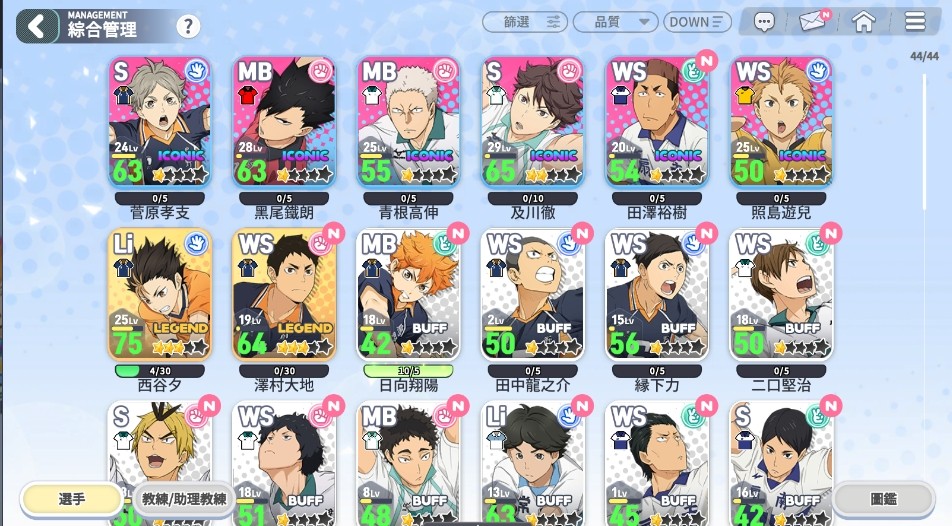The width and height of the screenshot is (952, 526).
Task: Open the chat bubble icon
Action: [x=765, y=22]
